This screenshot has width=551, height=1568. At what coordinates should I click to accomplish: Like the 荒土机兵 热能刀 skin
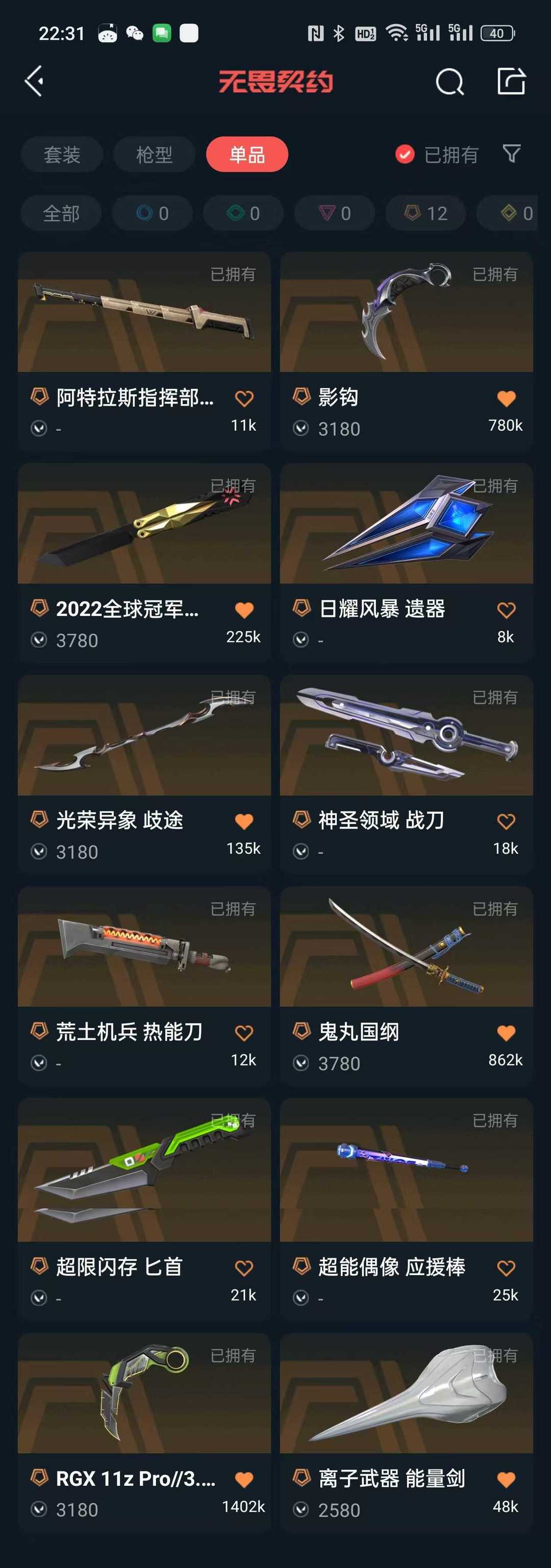244,1033
